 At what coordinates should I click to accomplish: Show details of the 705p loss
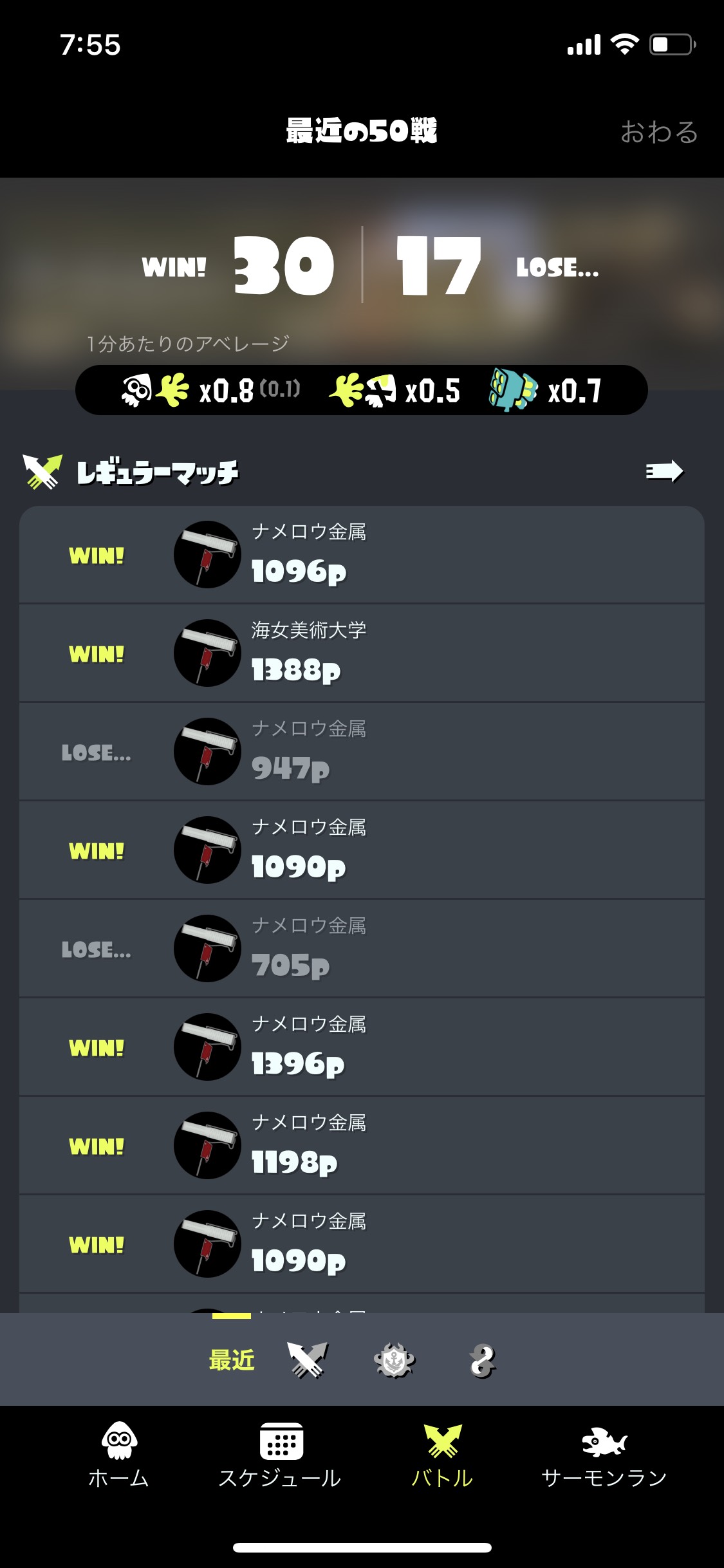point(362,948)
